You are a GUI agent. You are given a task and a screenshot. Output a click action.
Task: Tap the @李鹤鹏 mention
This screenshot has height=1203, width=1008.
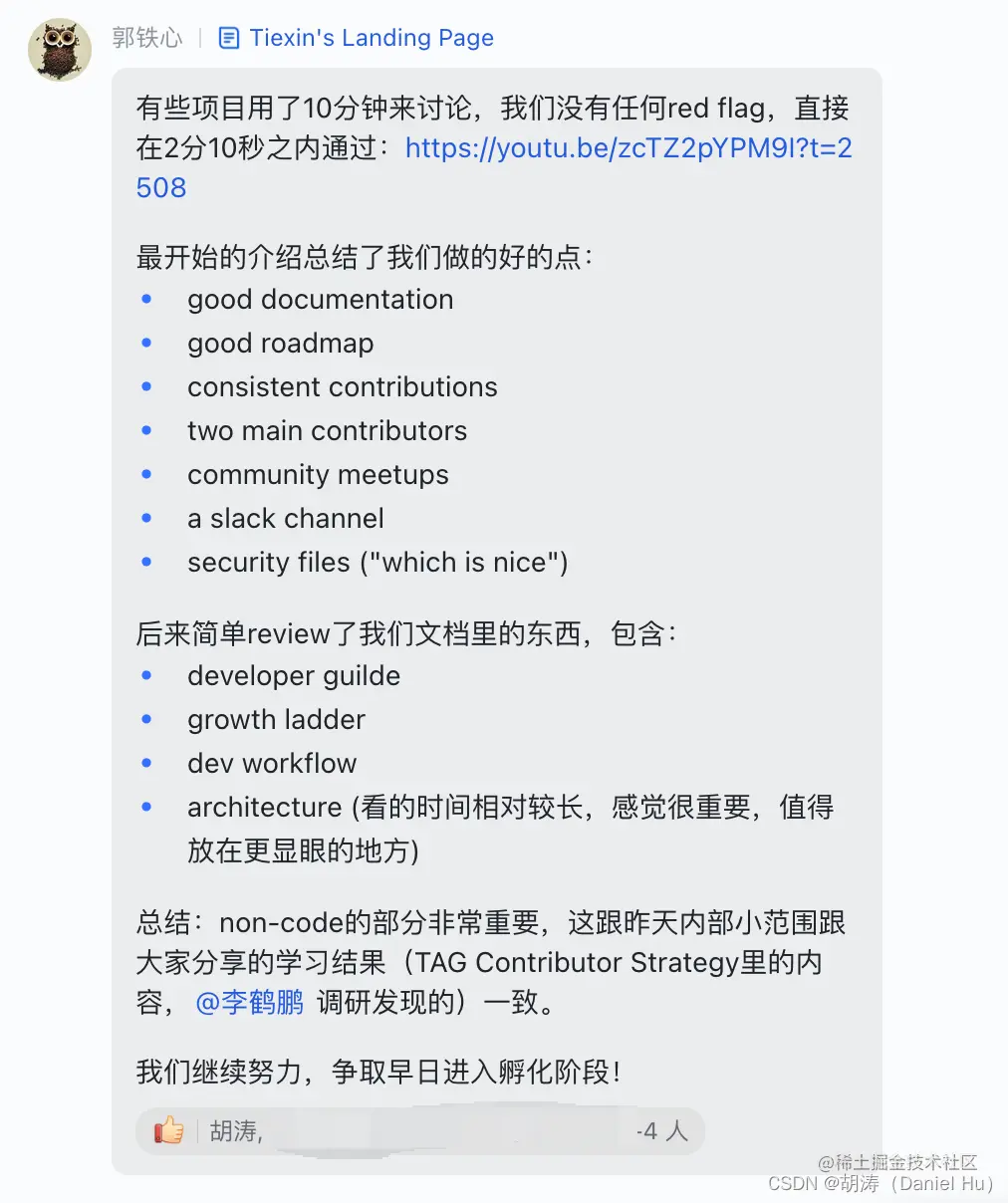pyautogui.click(x=249, y=1002)
